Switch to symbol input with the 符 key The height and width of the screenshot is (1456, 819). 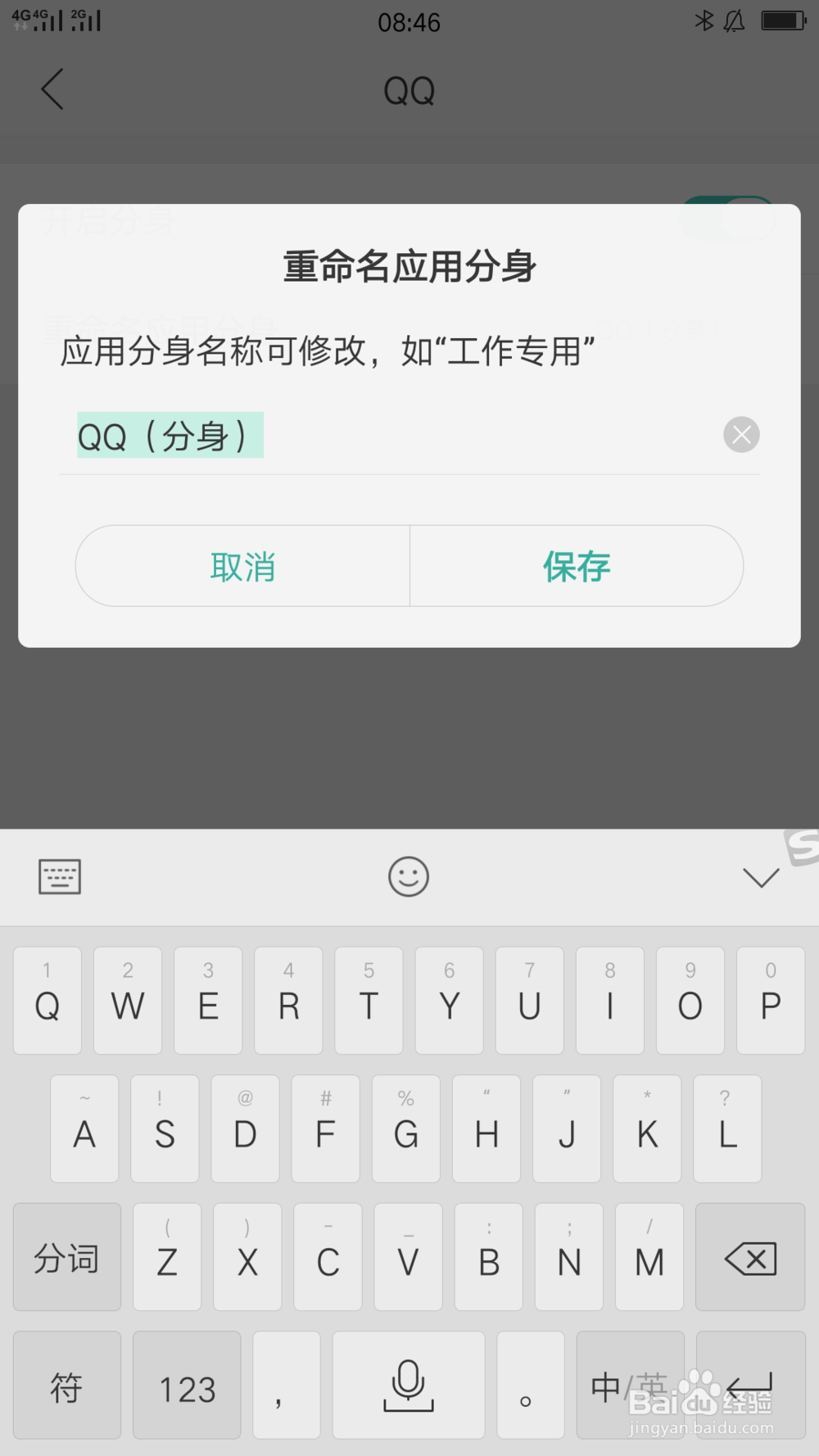66,1384
